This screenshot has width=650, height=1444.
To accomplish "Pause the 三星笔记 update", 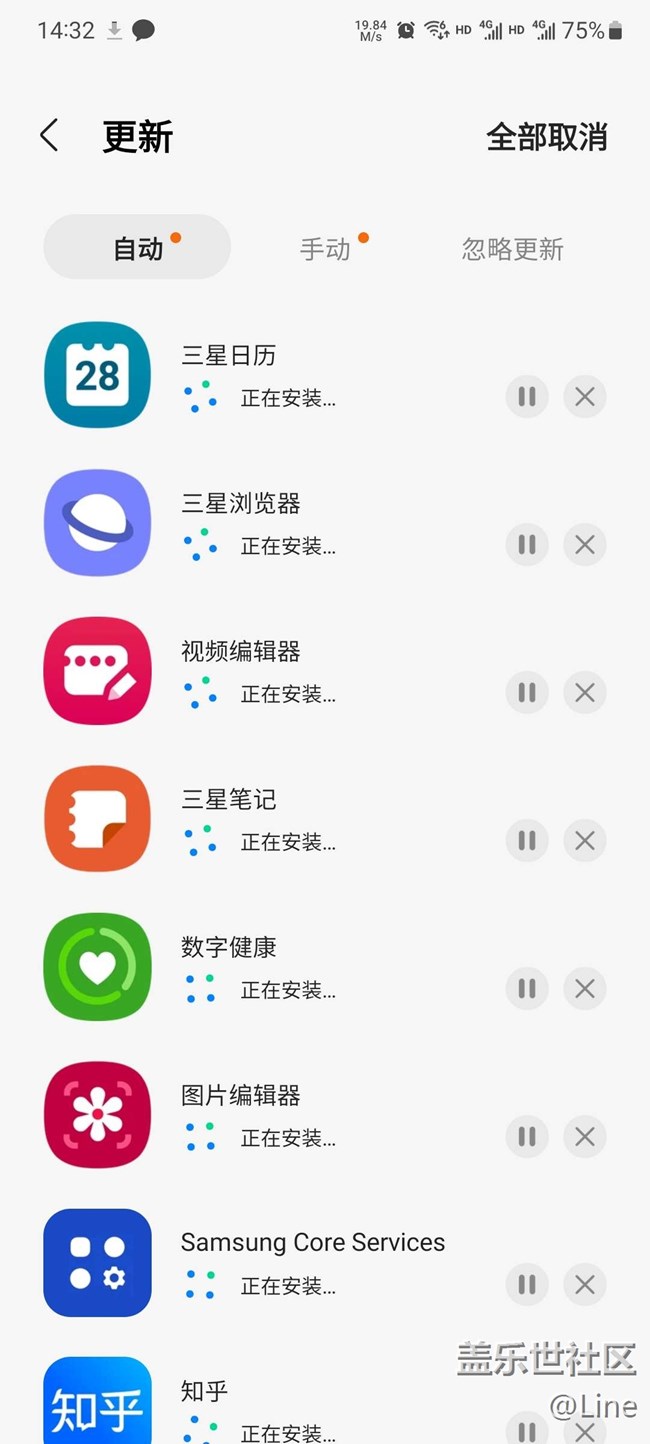I will click(527, 841).
